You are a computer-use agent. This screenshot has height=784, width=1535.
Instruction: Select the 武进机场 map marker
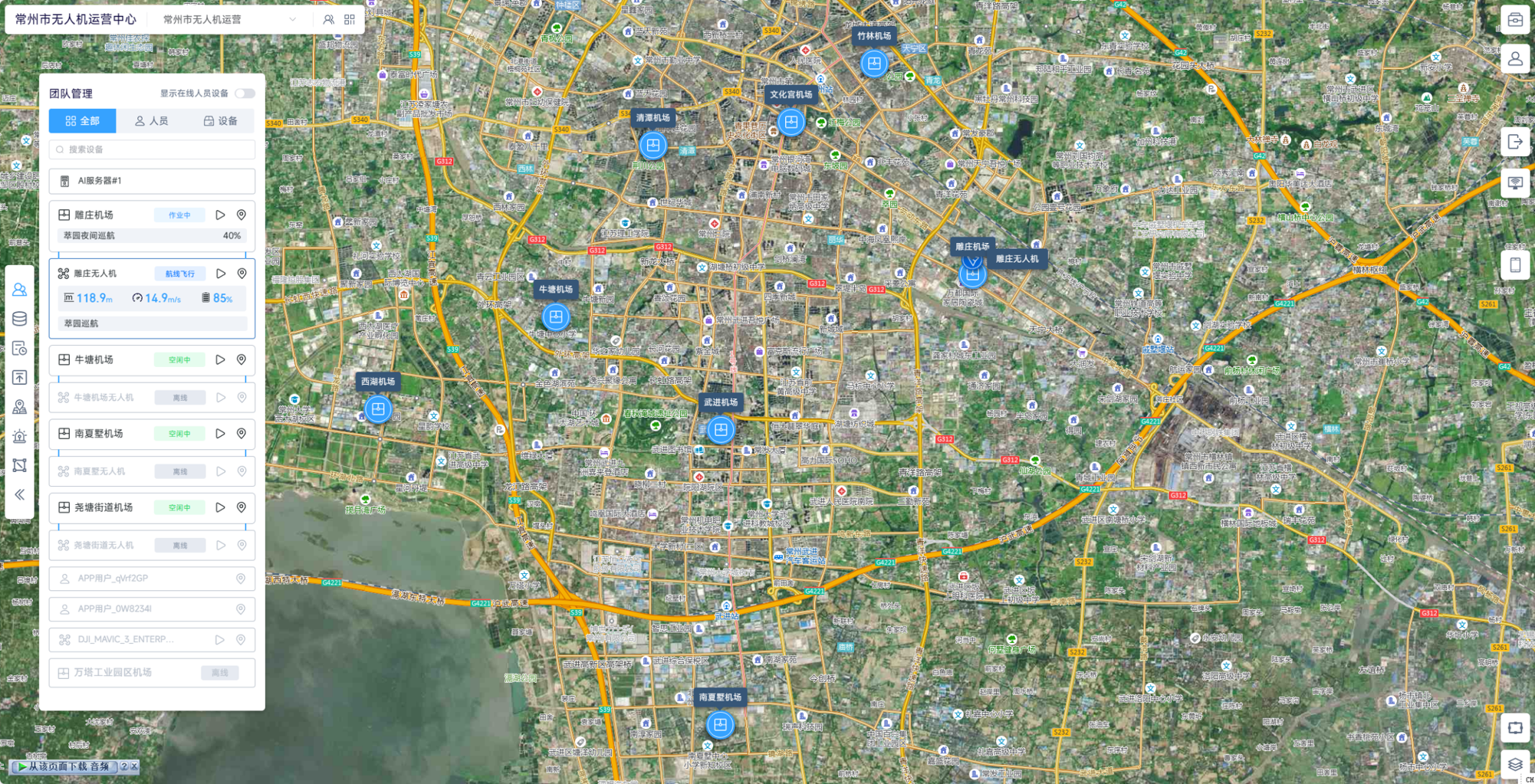pyautogui.click(x=721, y=429)
